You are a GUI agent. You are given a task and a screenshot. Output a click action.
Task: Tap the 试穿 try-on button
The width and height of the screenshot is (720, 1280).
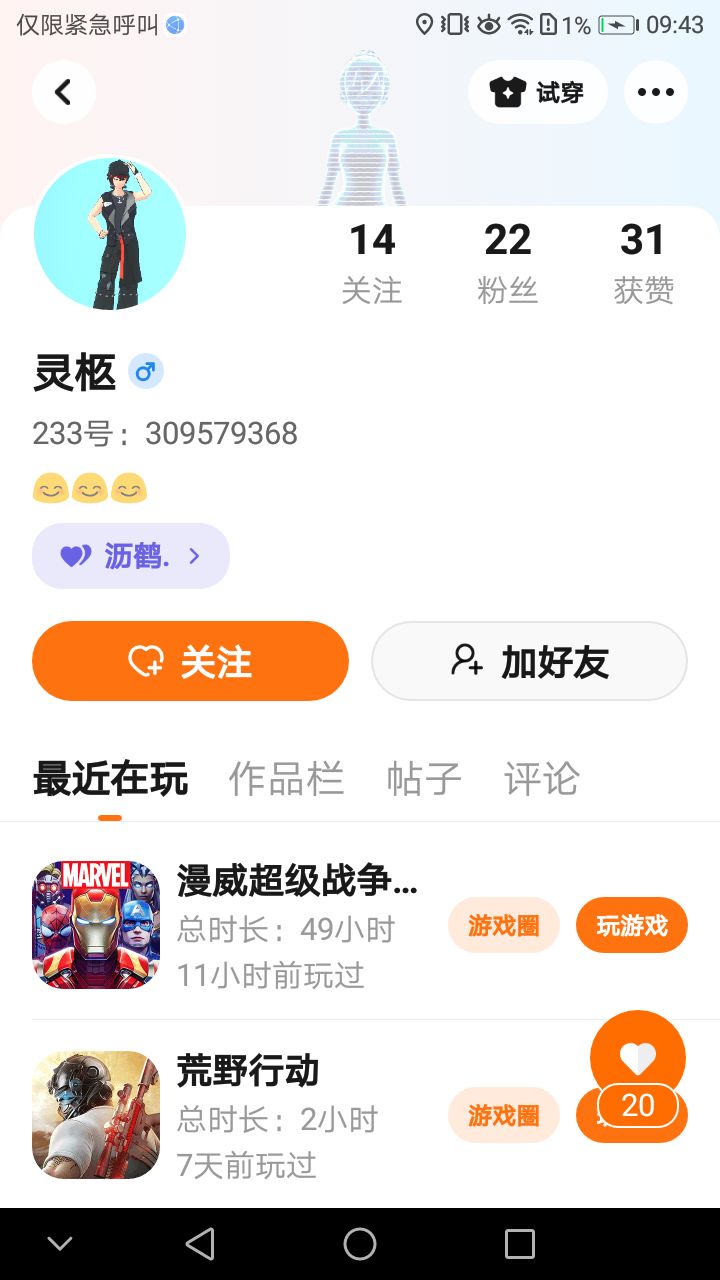[x=537, y=92]
